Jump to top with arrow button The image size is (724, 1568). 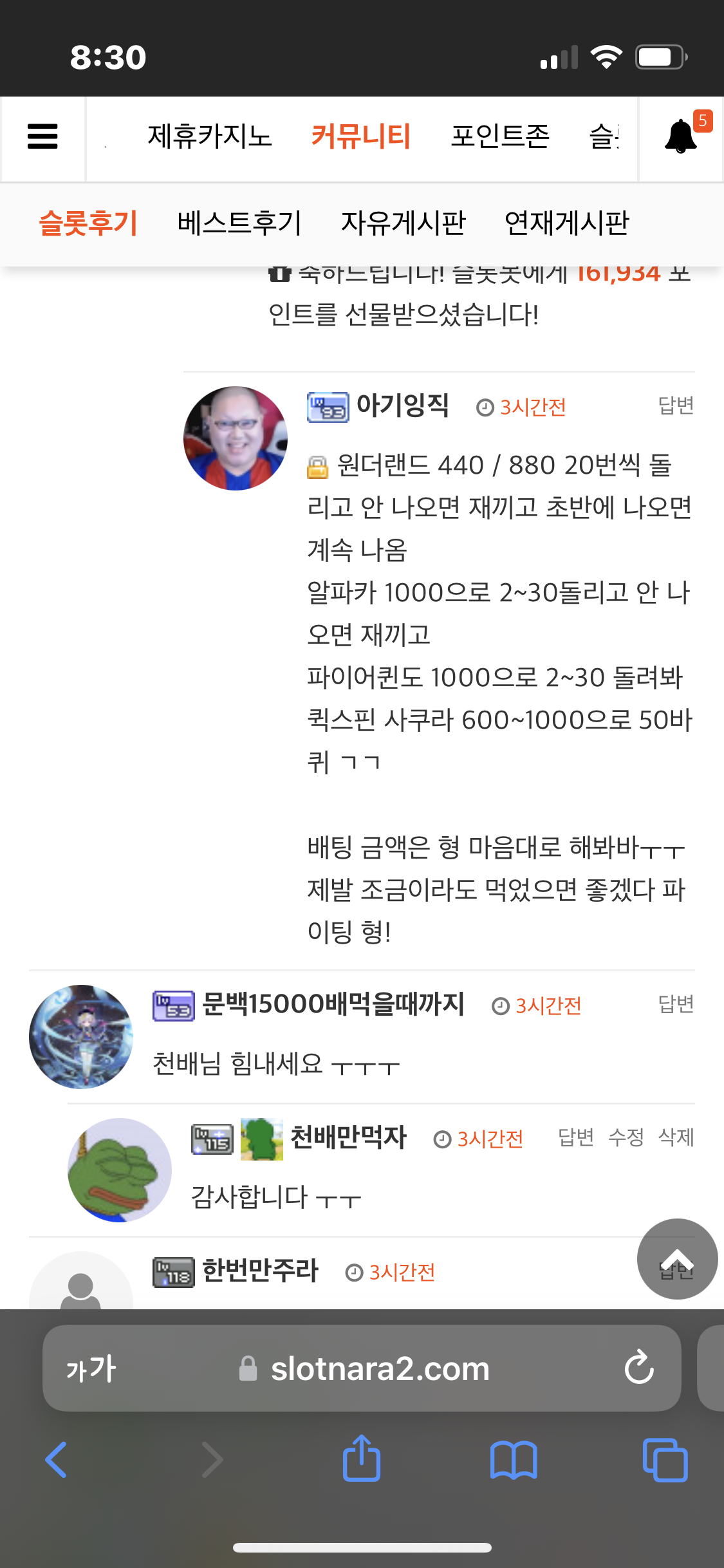[x=677, y=1259]
